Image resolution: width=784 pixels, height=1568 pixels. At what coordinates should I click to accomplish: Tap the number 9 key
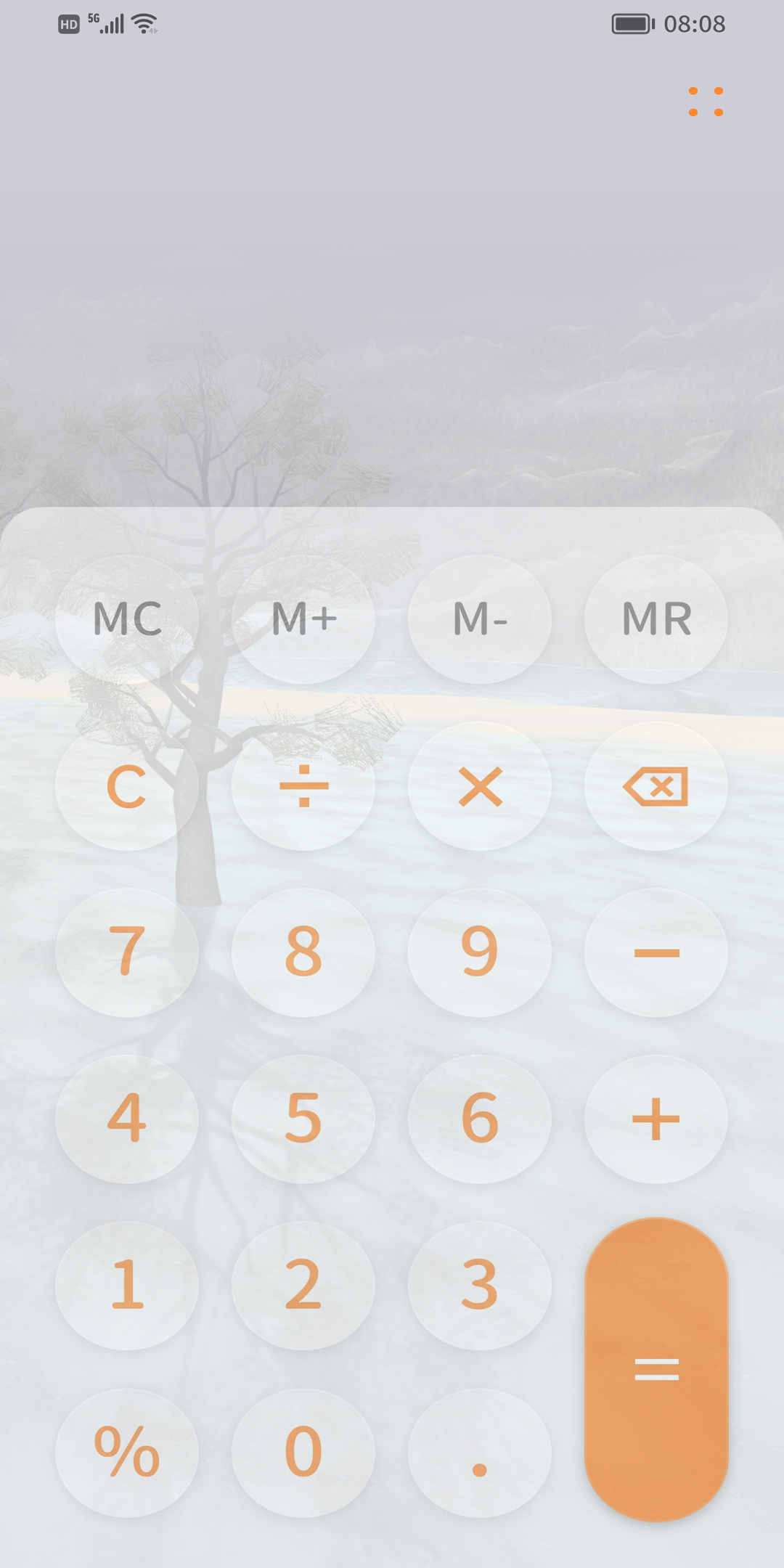pos(480,952)
